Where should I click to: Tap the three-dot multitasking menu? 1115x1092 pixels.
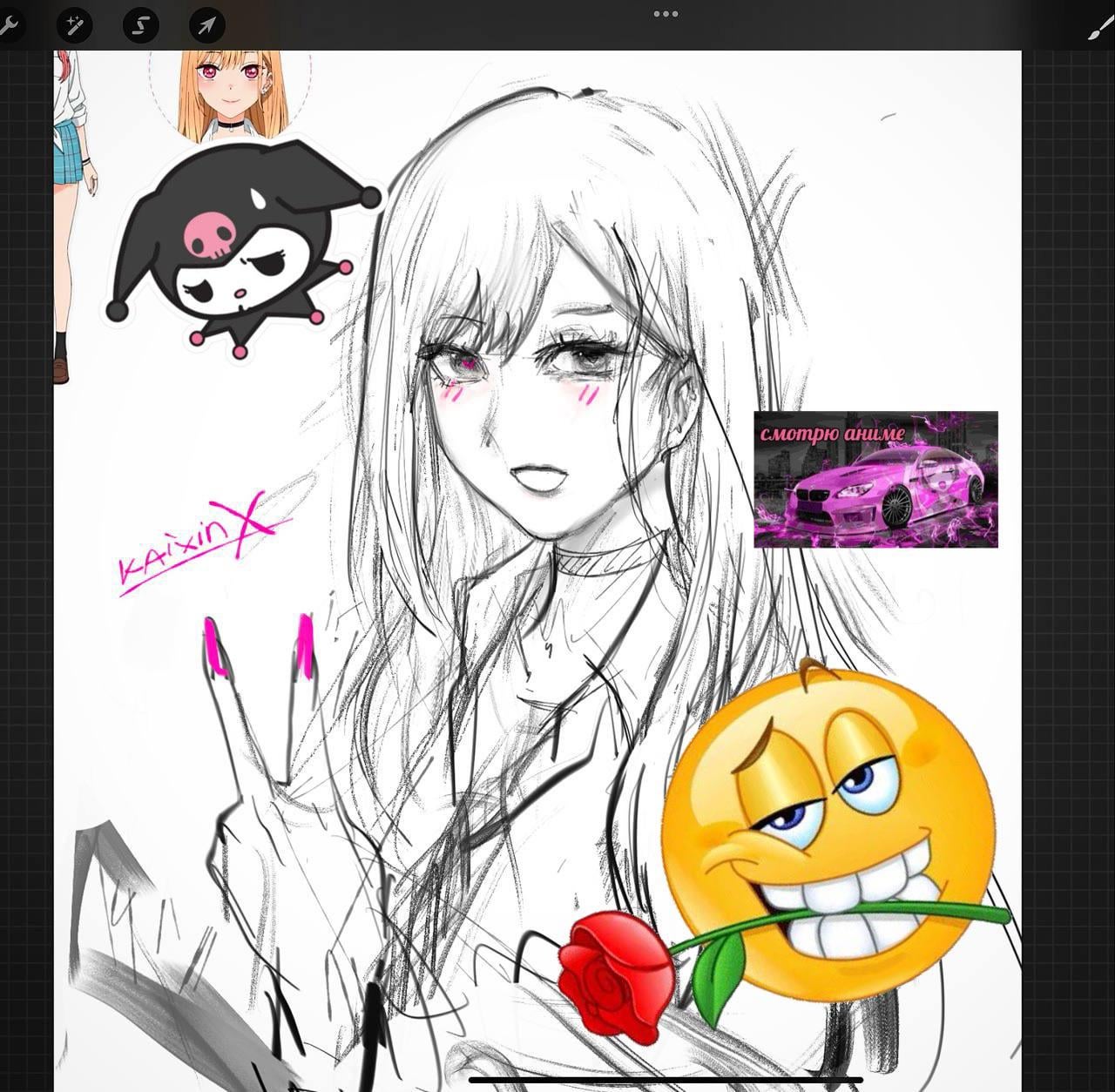pyautogui.click(x=666, y=14)
